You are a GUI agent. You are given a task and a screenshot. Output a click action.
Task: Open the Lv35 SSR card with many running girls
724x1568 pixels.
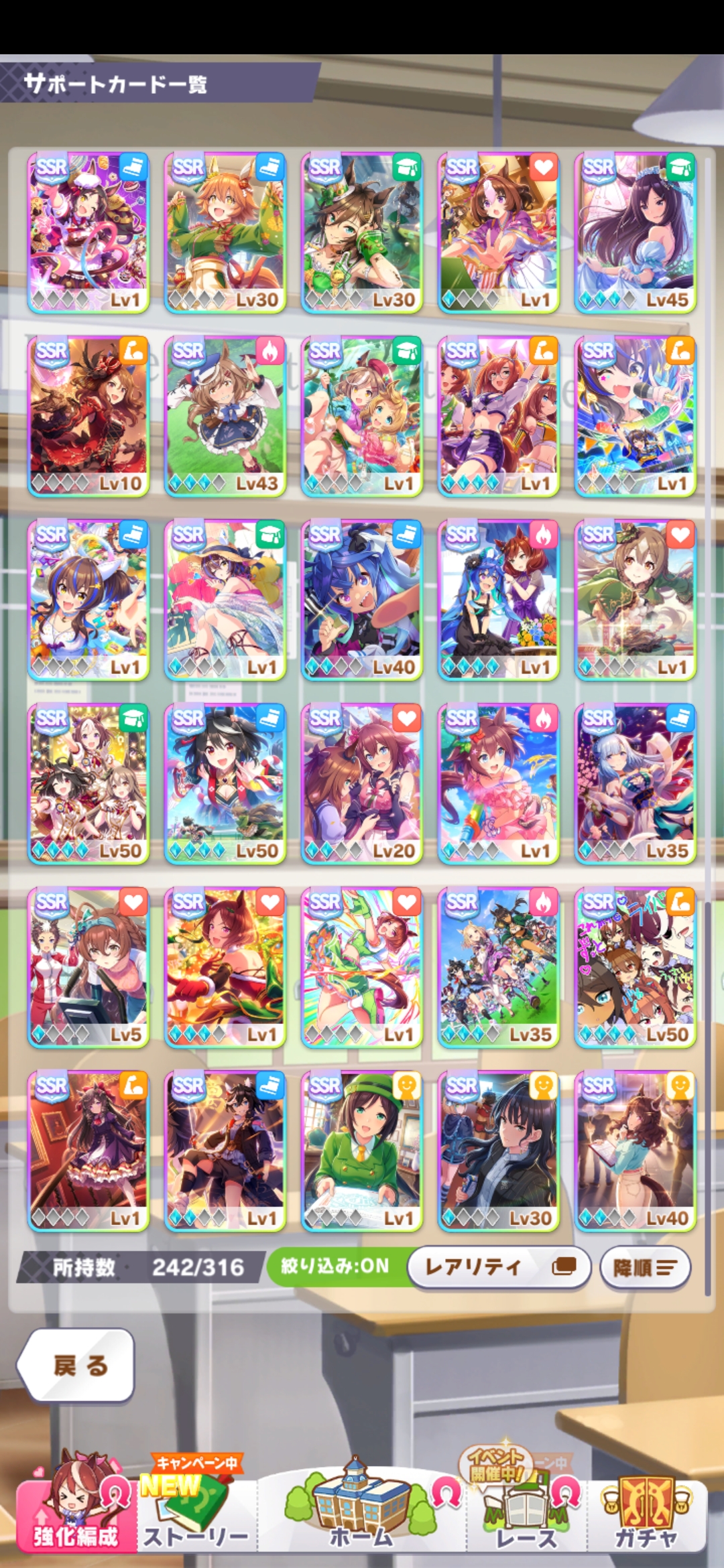498,967
